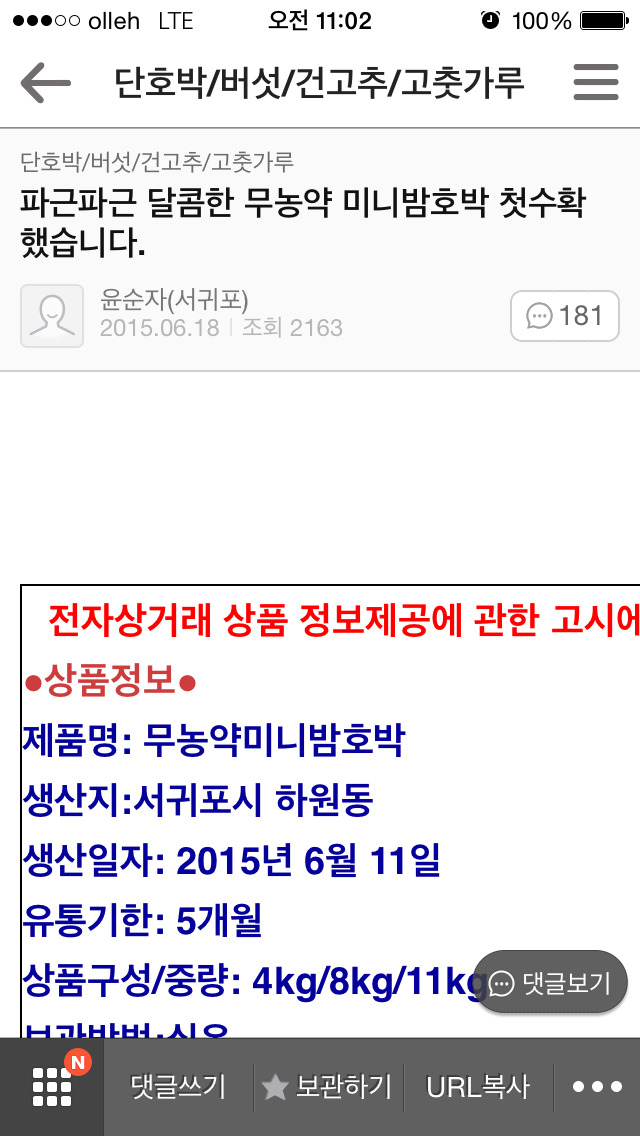Image resolution: width=640 pixels, height=1136 pixels.
Task: Tap the floating 댓글보기 button
Action: (551, 982)
